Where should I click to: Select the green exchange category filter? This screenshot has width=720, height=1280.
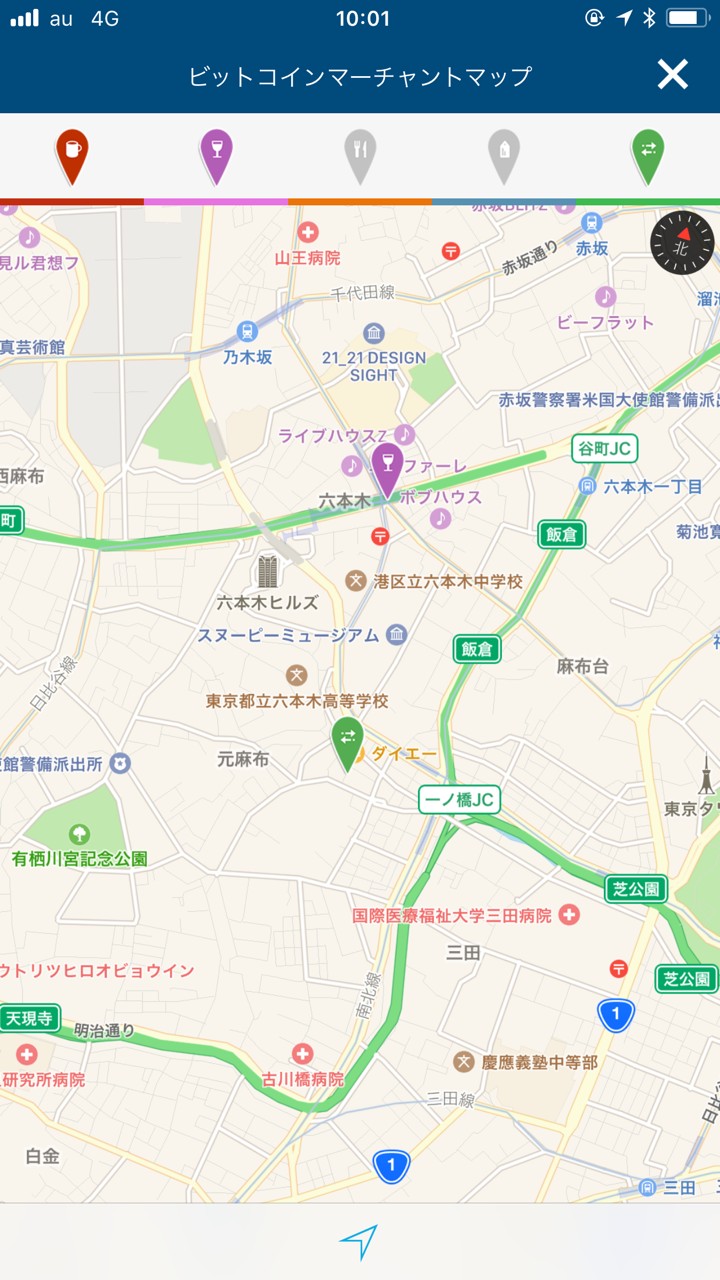click(648, 157)
